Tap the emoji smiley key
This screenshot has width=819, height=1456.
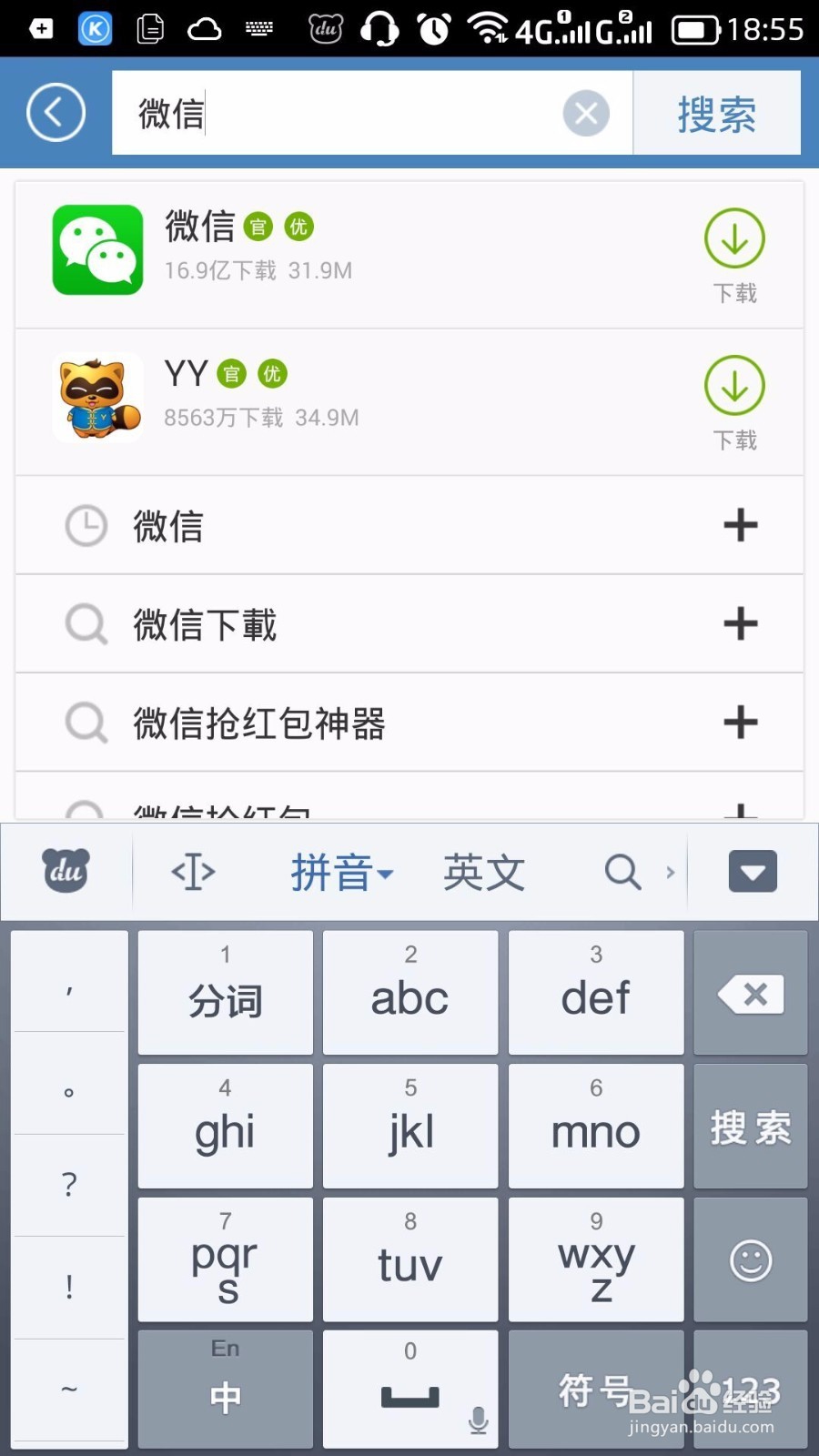(x=749, y=1259)
